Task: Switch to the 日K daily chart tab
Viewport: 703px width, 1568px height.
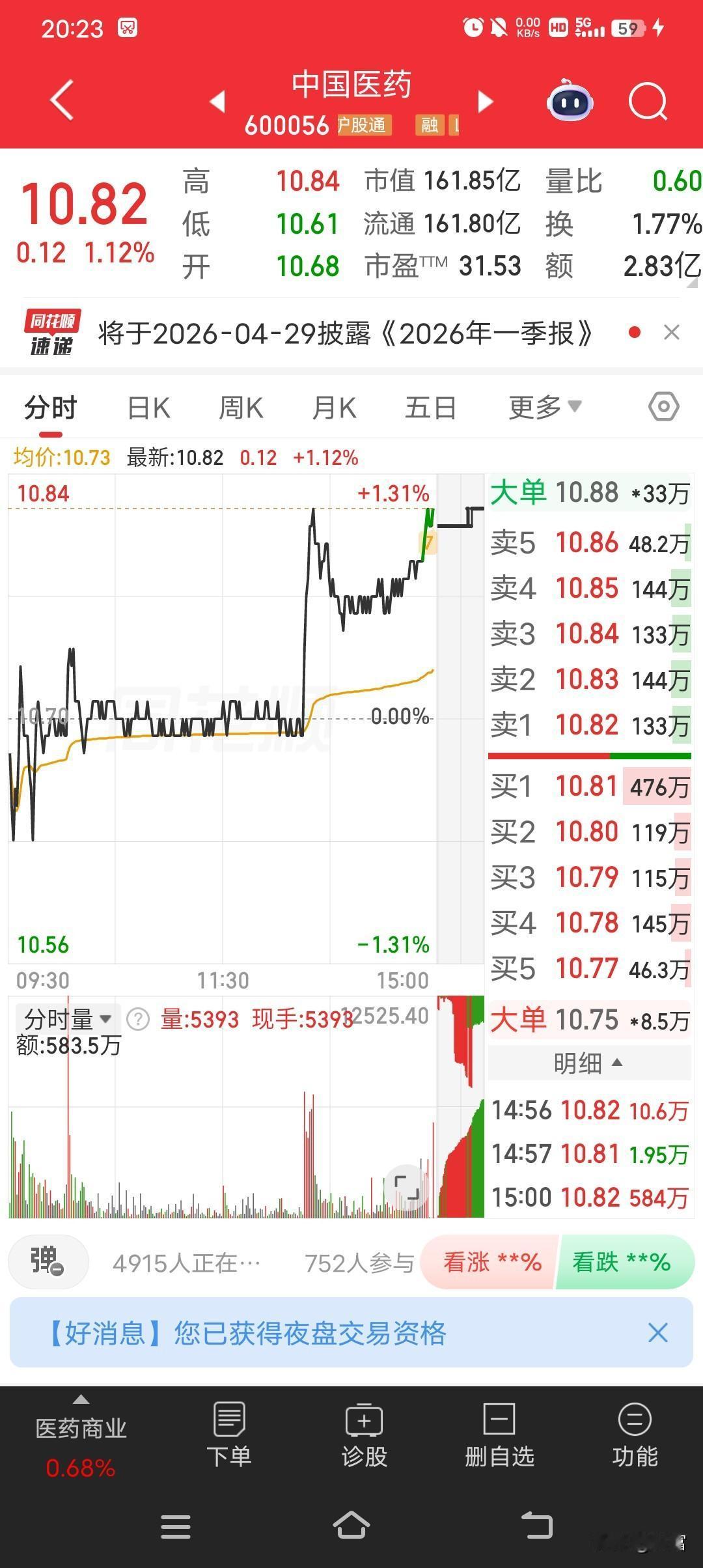Action: click(x=148, y=406)
